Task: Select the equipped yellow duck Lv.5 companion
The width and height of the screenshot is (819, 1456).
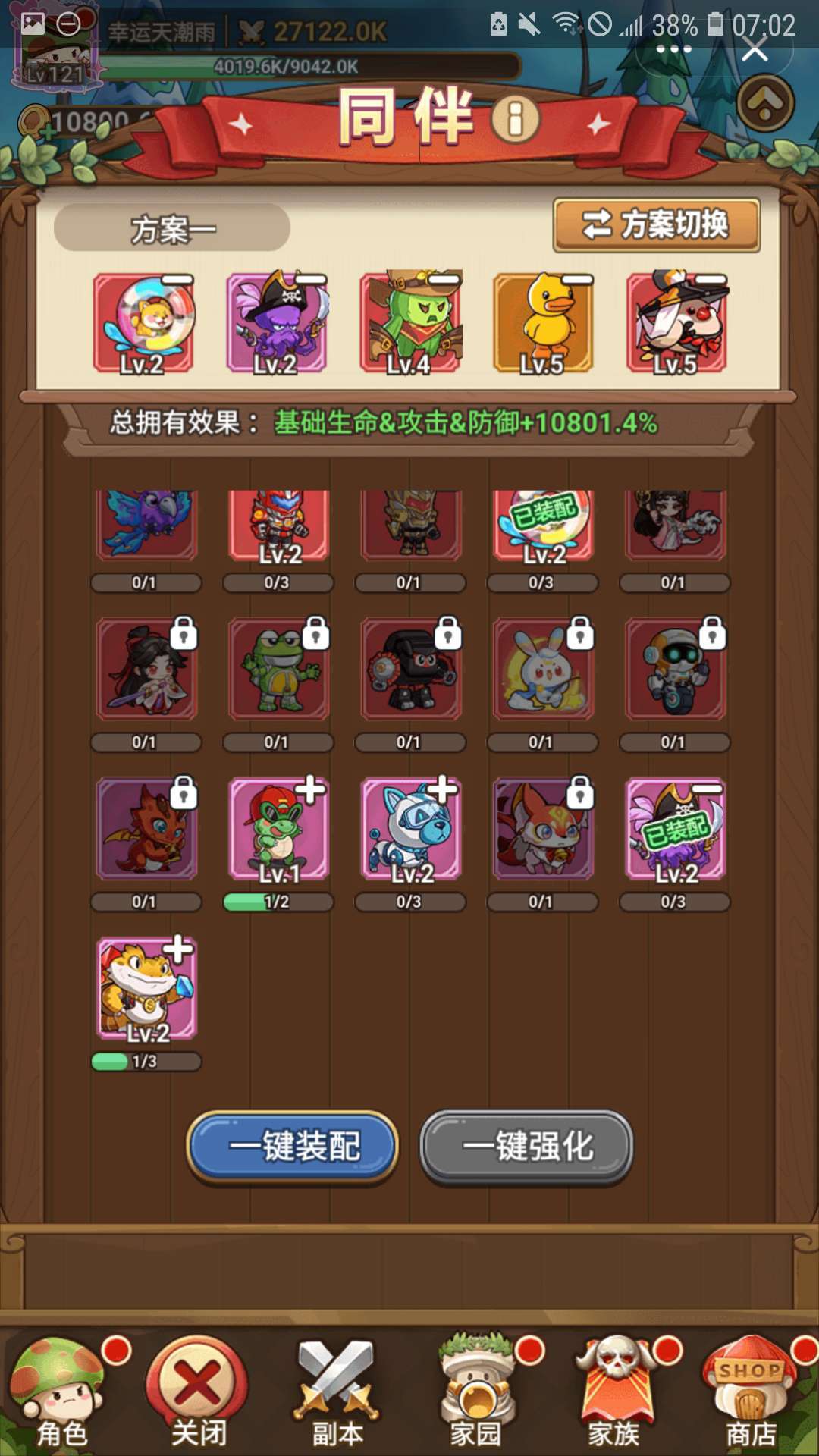Action: pyautogui.click(x=543, y=323)
